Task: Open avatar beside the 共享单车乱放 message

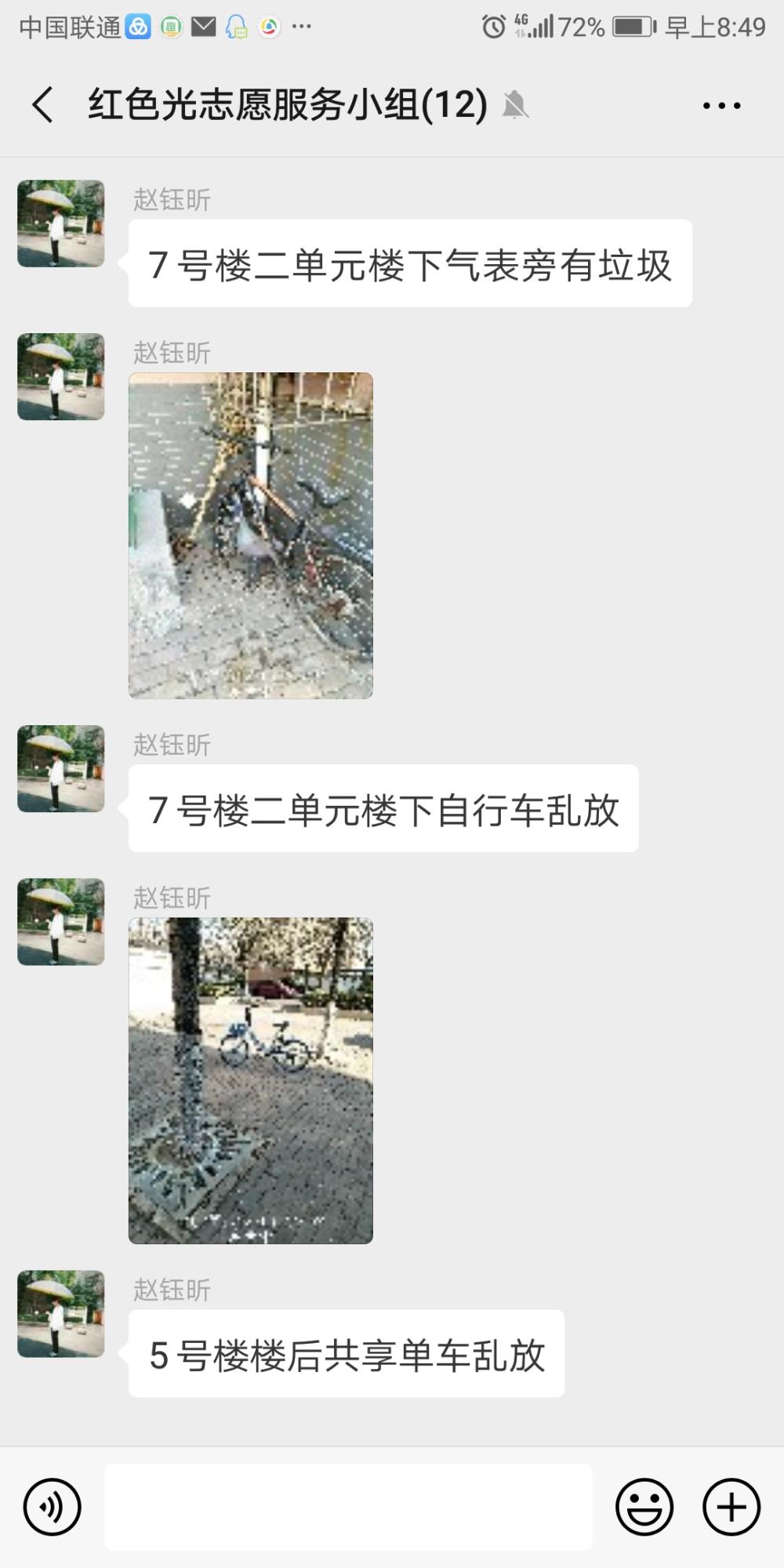Action: pyautogui.click(x=61, y=1314)
